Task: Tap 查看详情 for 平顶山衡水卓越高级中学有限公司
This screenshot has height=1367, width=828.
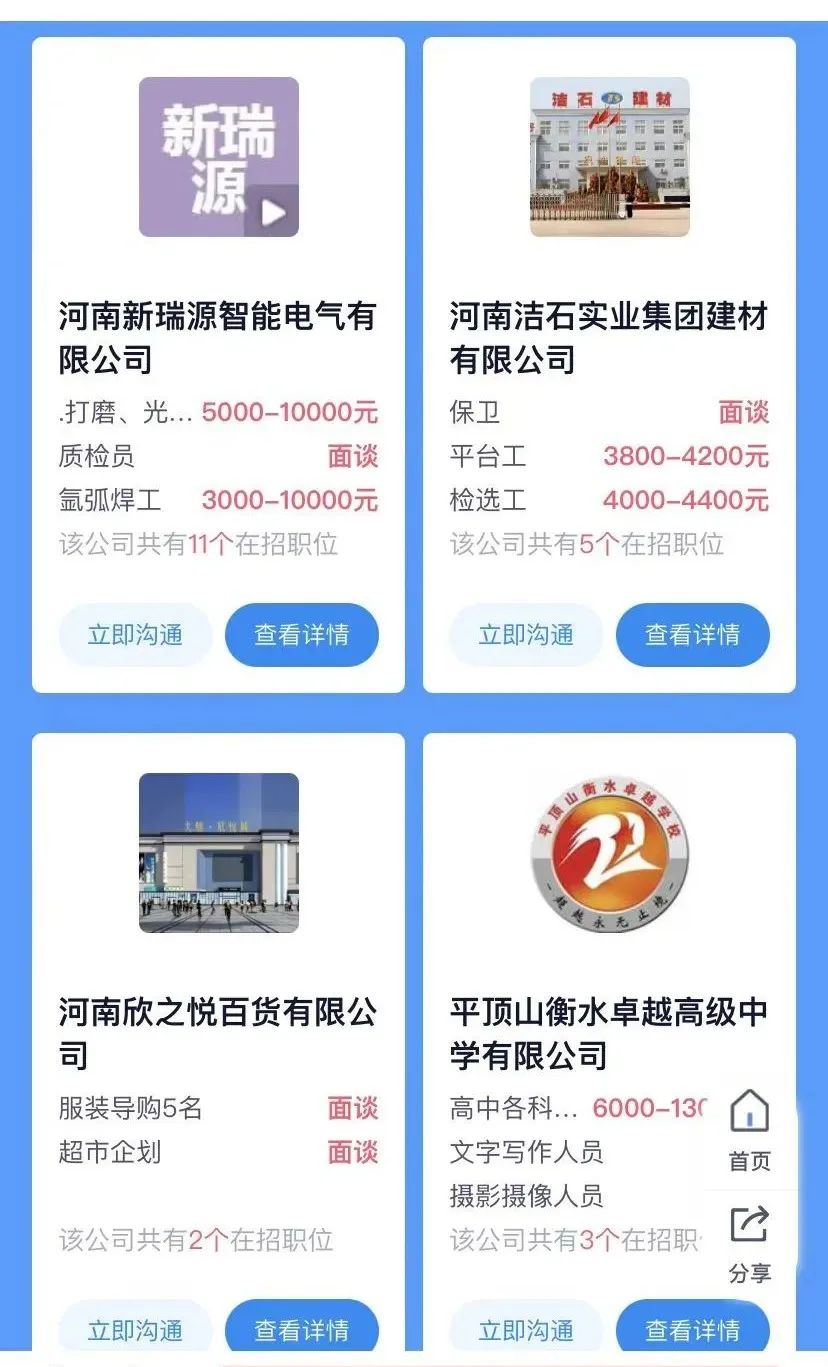Action: click(x=693, y=1330)
